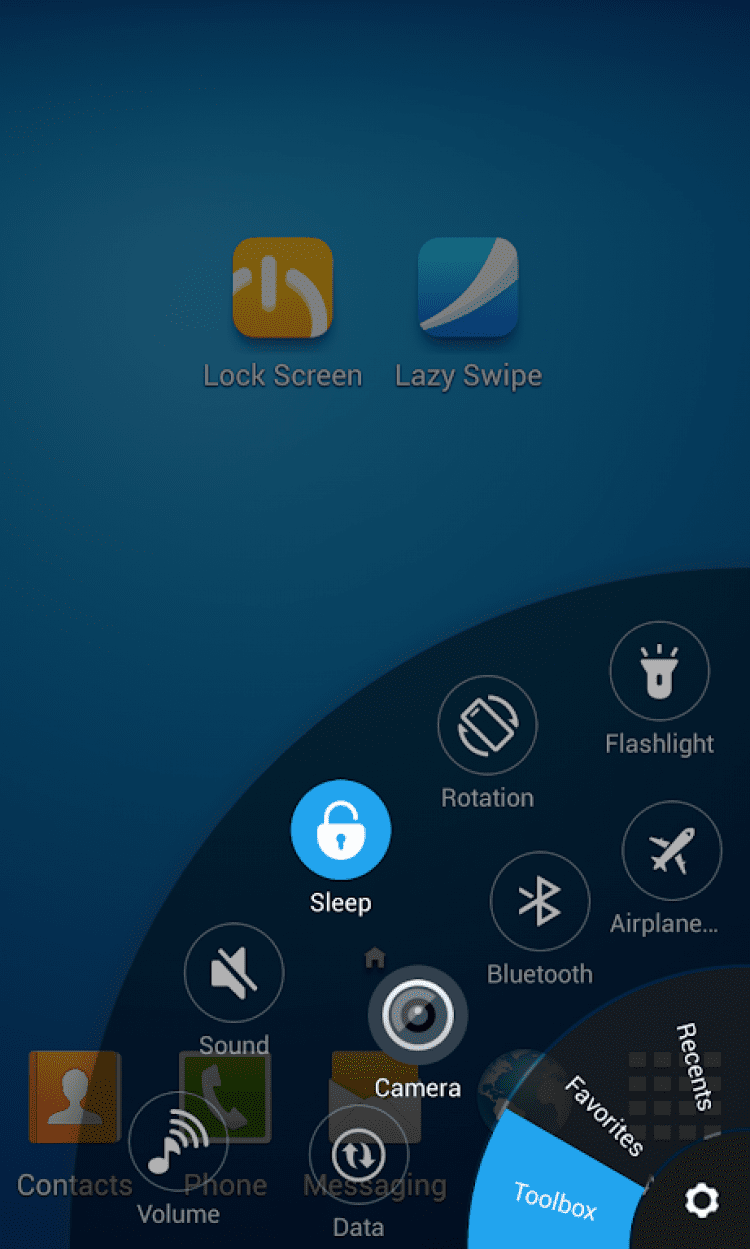The width and height of the screenshot is (750, 1249).
Task: Toggle screen Rotation
Action: pos(487,726)
